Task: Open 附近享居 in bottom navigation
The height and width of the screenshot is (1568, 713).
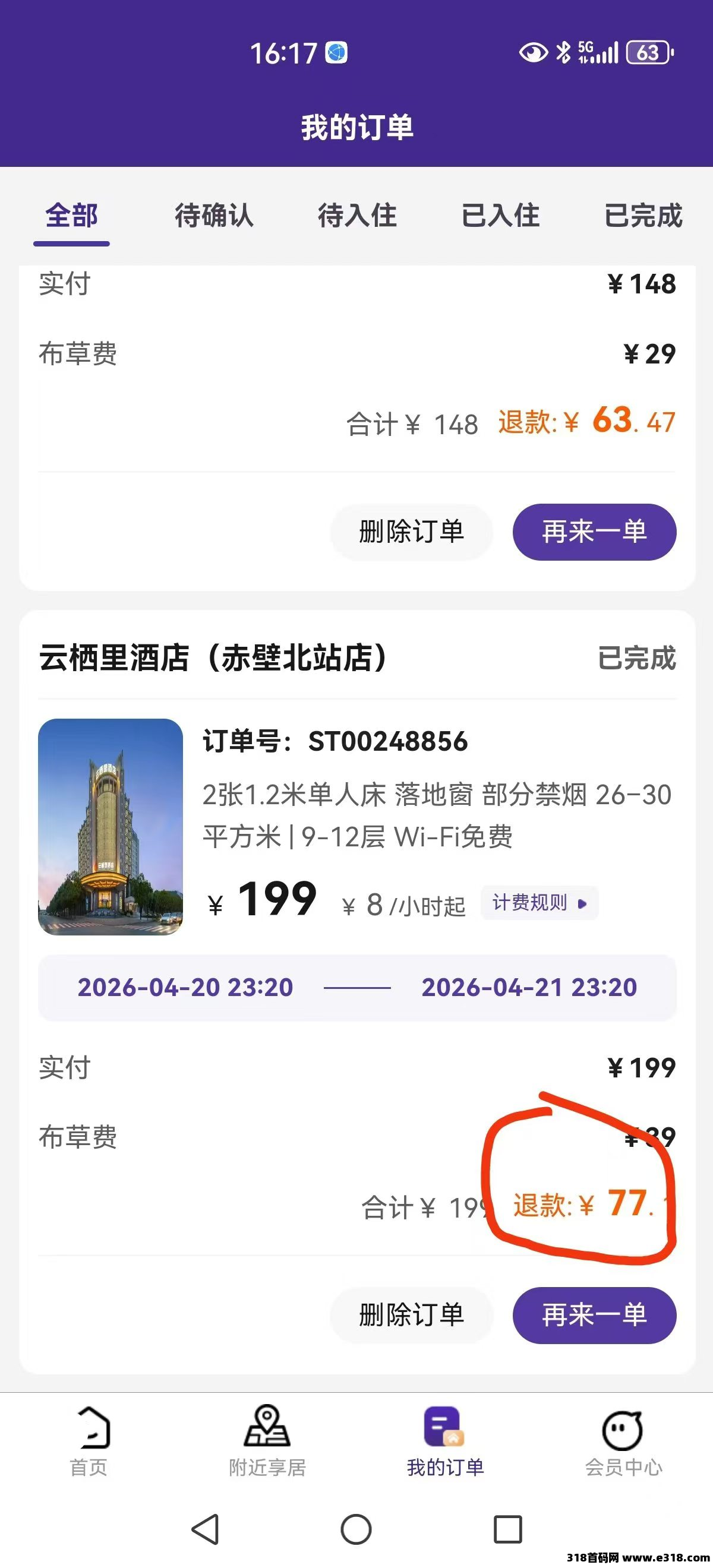Action: 267,1443
